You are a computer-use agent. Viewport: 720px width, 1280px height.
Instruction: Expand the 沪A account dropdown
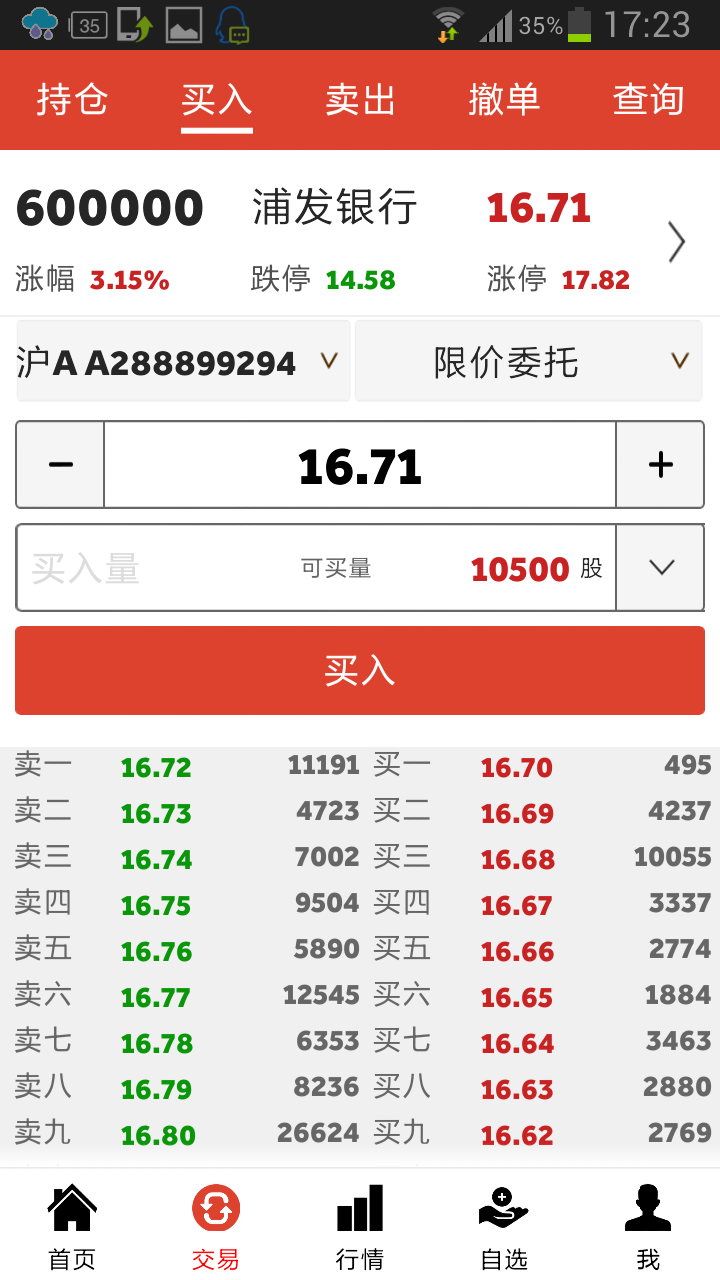click(183, 362)
